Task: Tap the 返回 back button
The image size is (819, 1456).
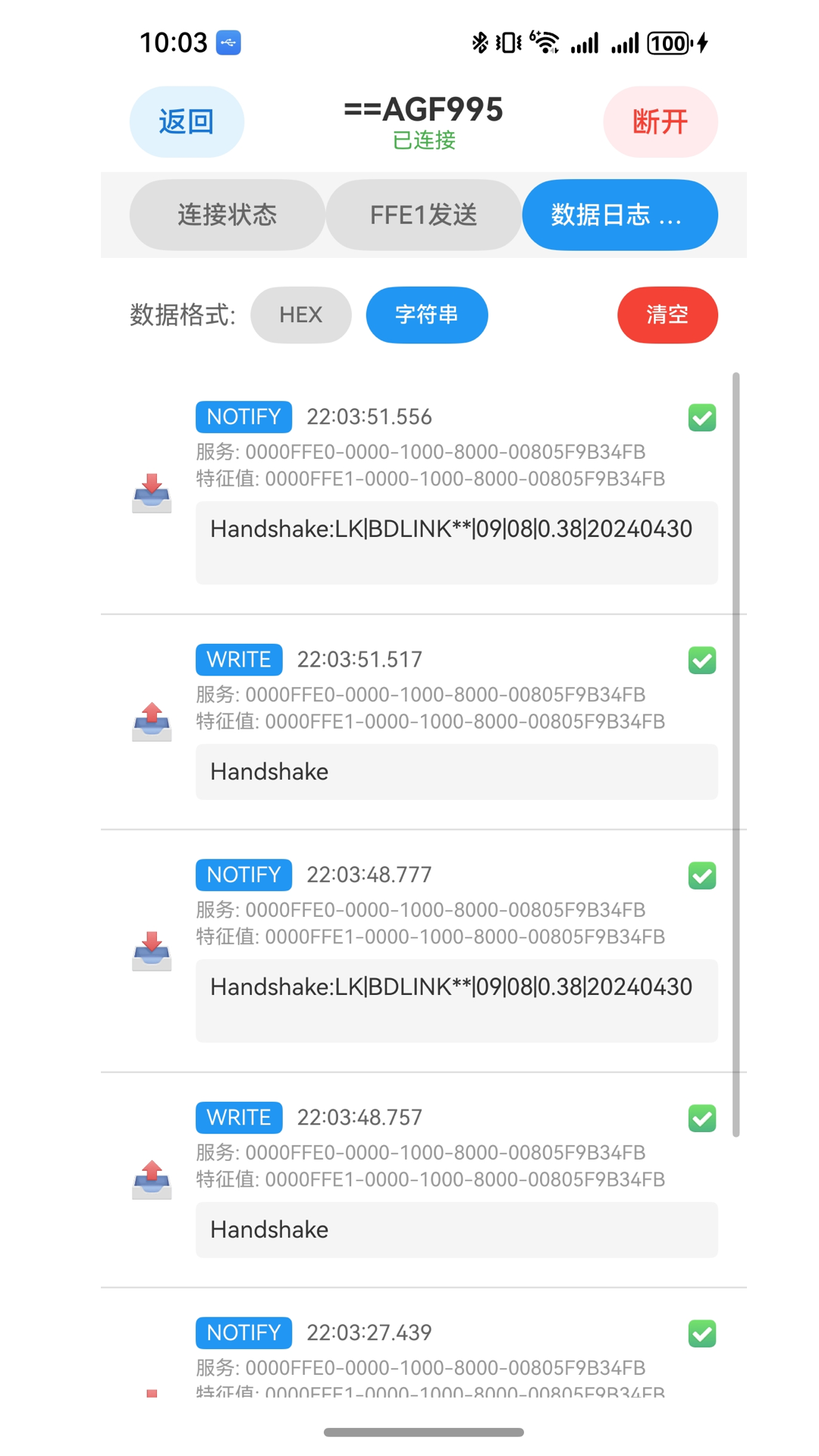Action: [187, 121]
